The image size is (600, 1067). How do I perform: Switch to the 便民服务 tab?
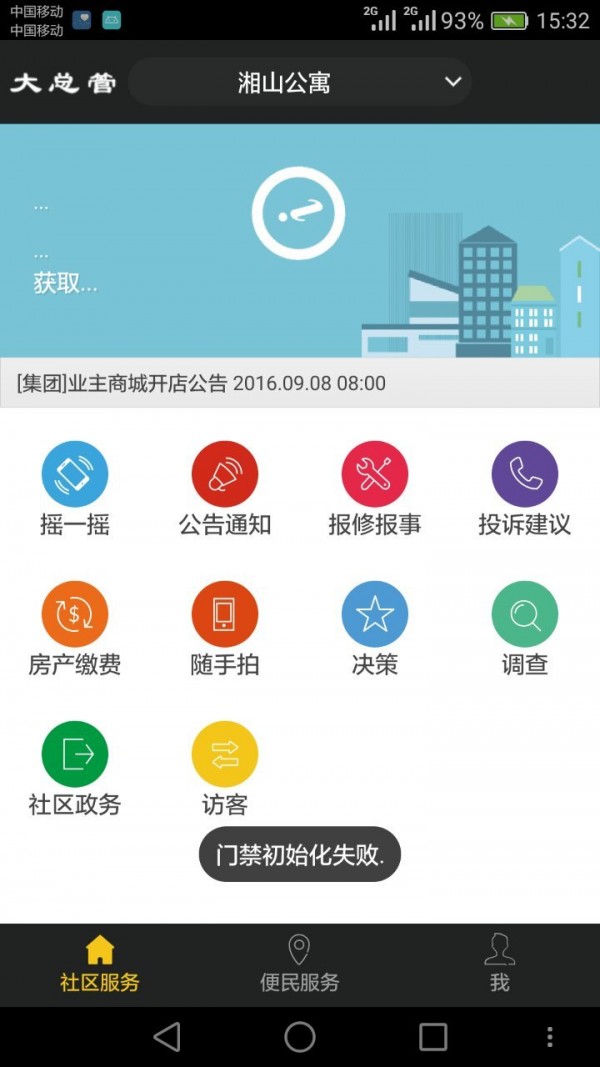[300, 964]
